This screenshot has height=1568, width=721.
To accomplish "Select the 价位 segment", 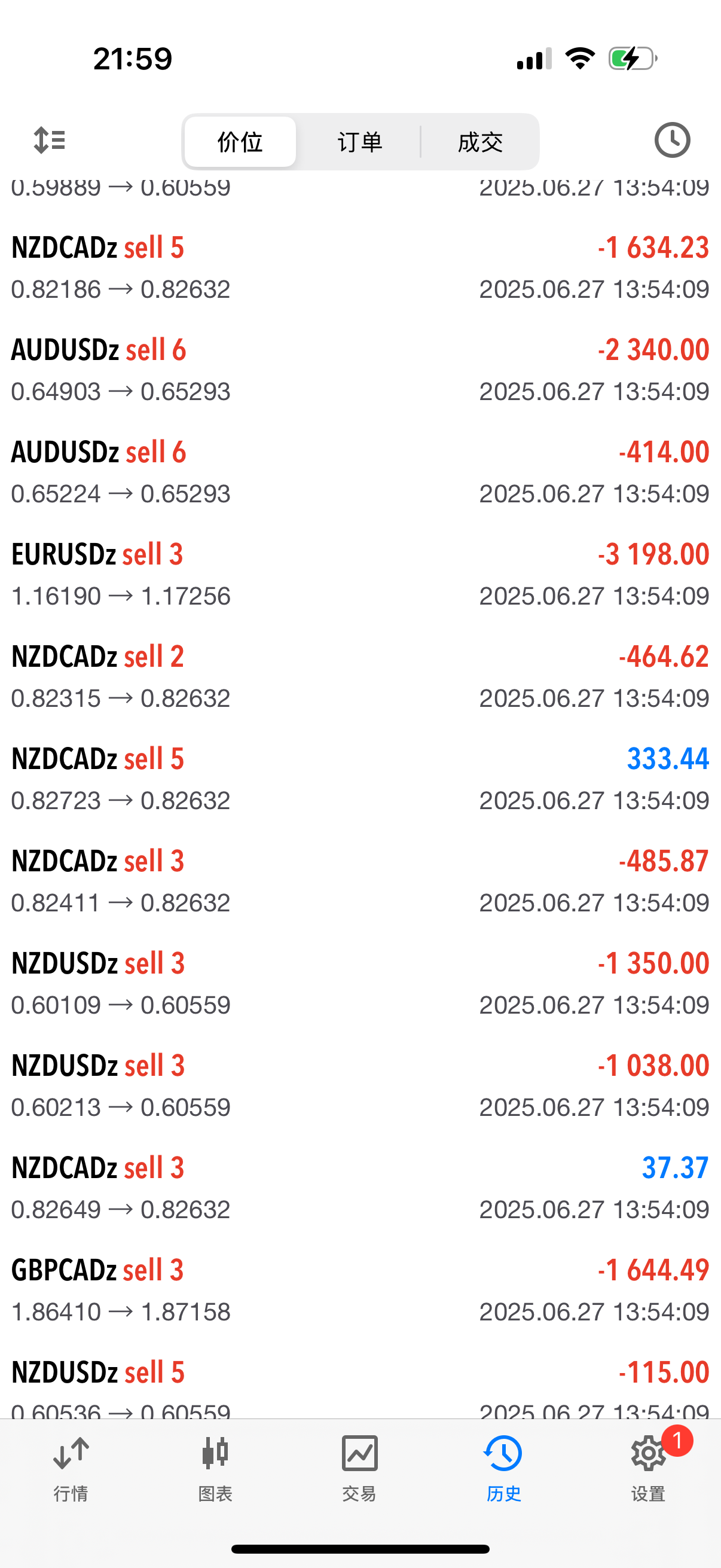I will pyautogui.click(x=240, y=142).
